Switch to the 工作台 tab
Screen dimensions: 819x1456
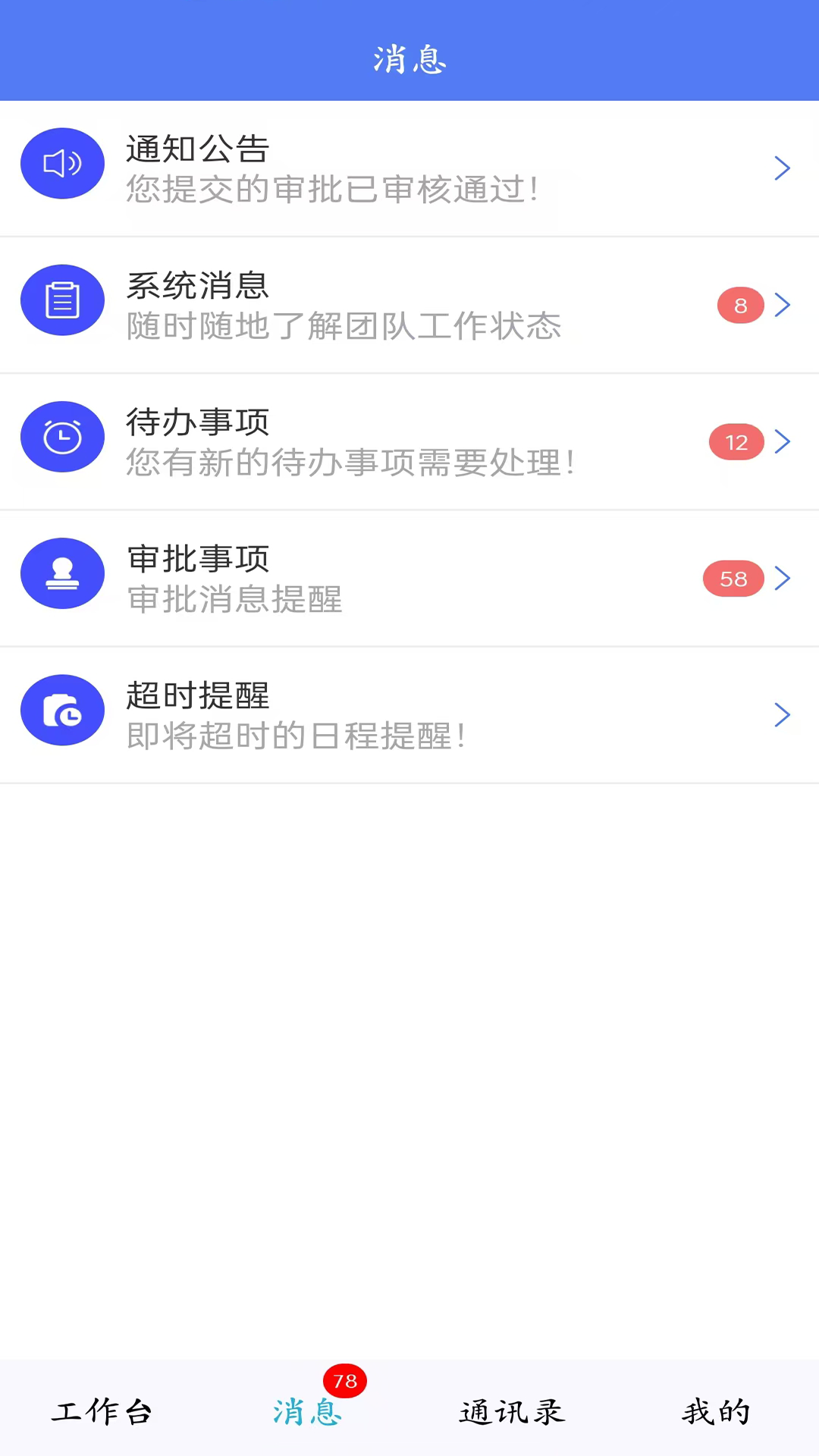102,1410
